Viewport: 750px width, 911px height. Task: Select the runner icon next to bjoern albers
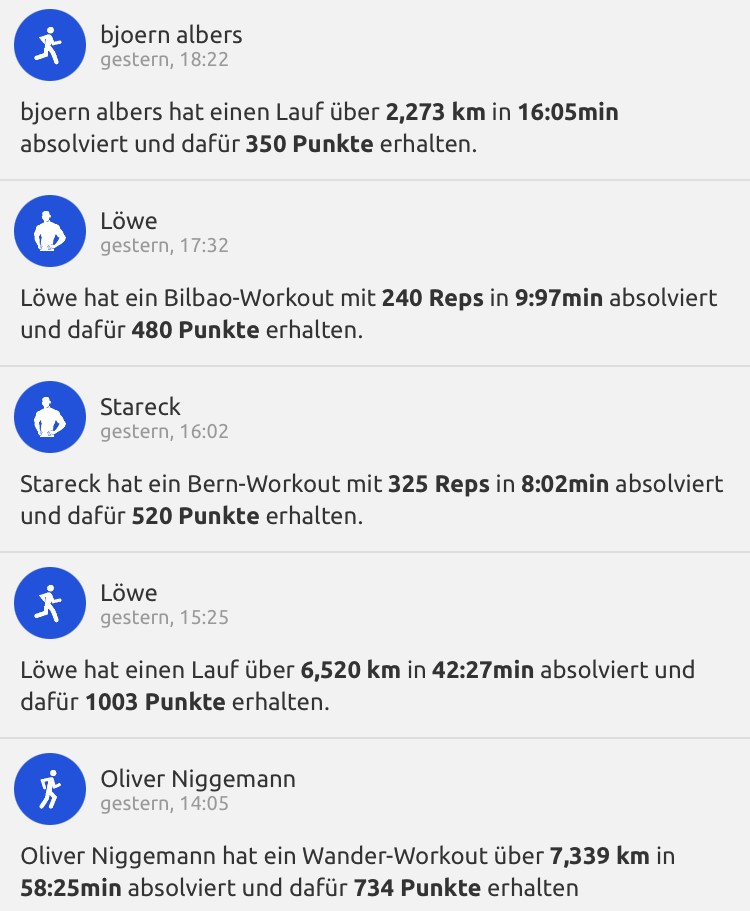click(x=49, y=45)
